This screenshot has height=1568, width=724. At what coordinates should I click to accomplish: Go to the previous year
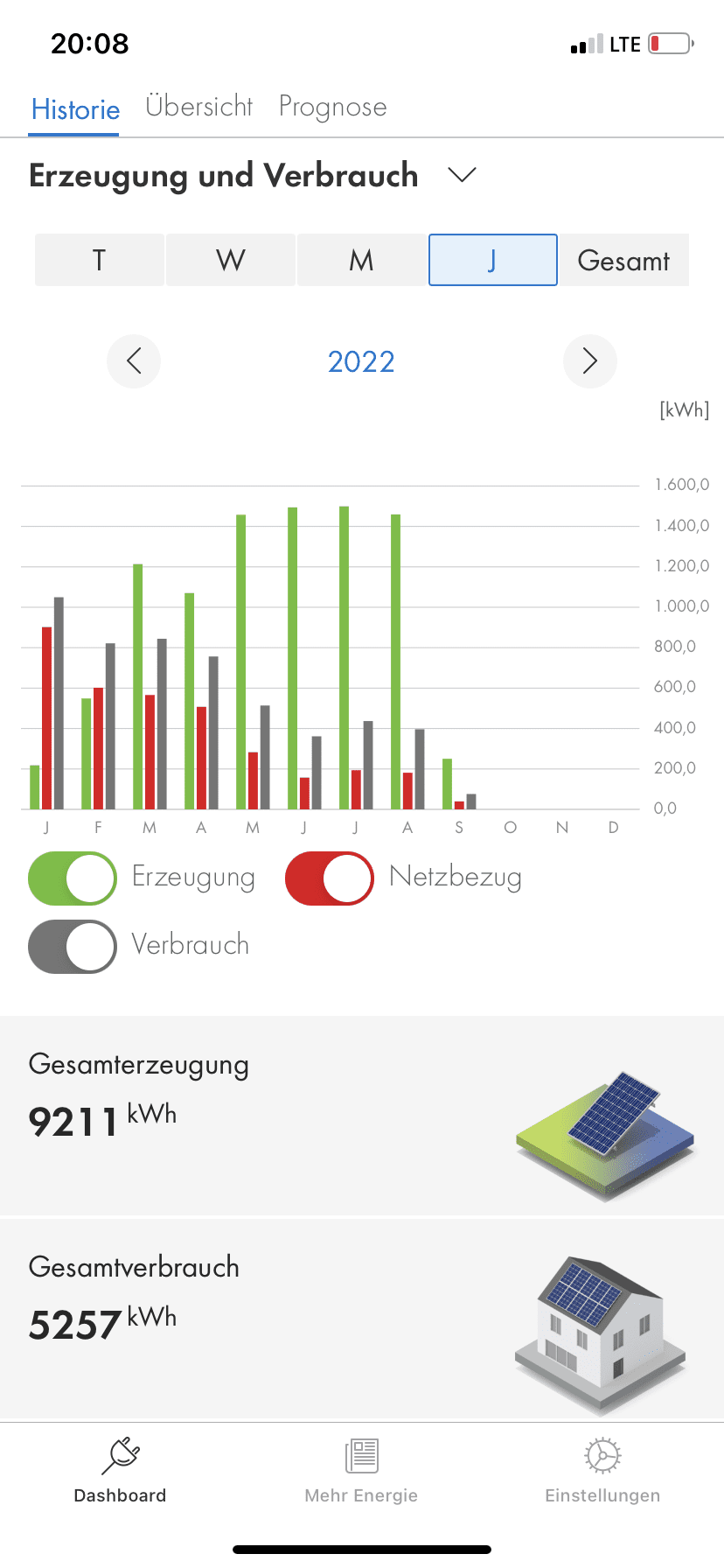(134, 360)
